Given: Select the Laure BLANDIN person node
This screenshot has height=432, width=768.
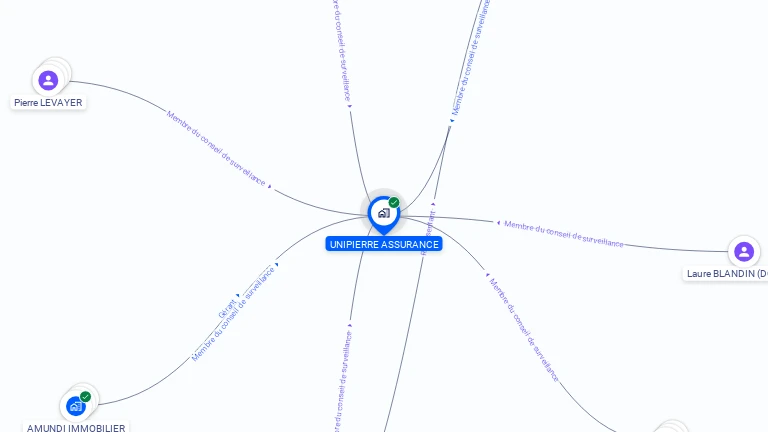Looking at the screenshot, I should (743, 251).
